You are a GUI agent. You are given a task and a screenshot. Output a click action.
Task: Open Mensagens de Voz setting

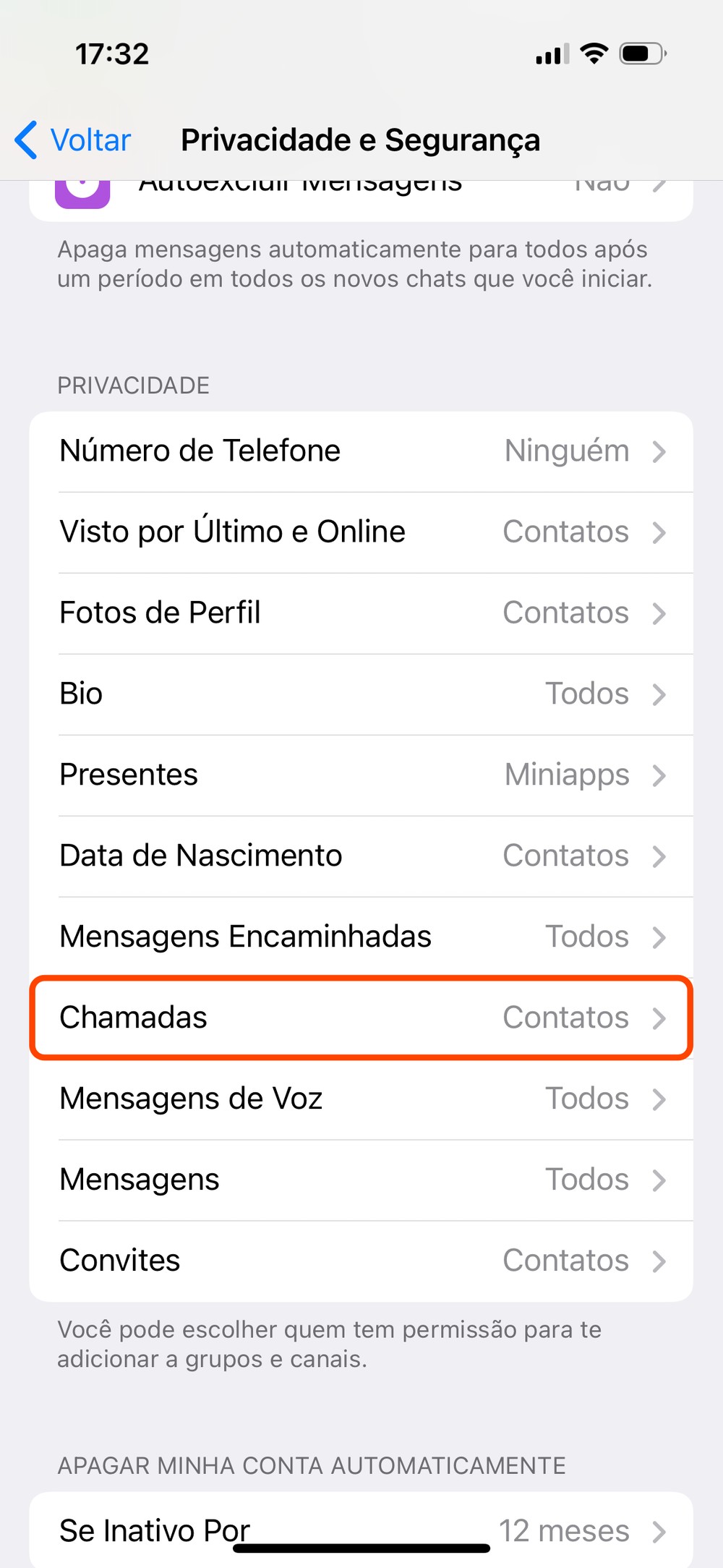click(x=361, y=1099)
